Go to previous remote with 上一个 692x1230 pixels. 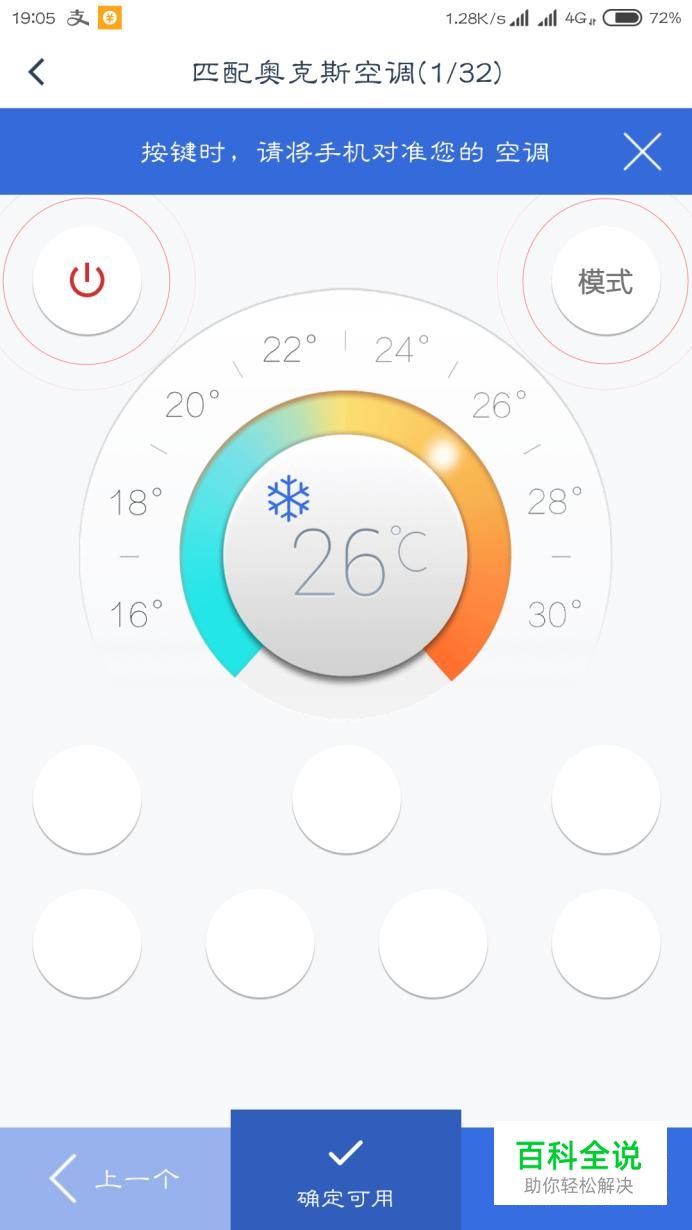[x=115, y=1178]
